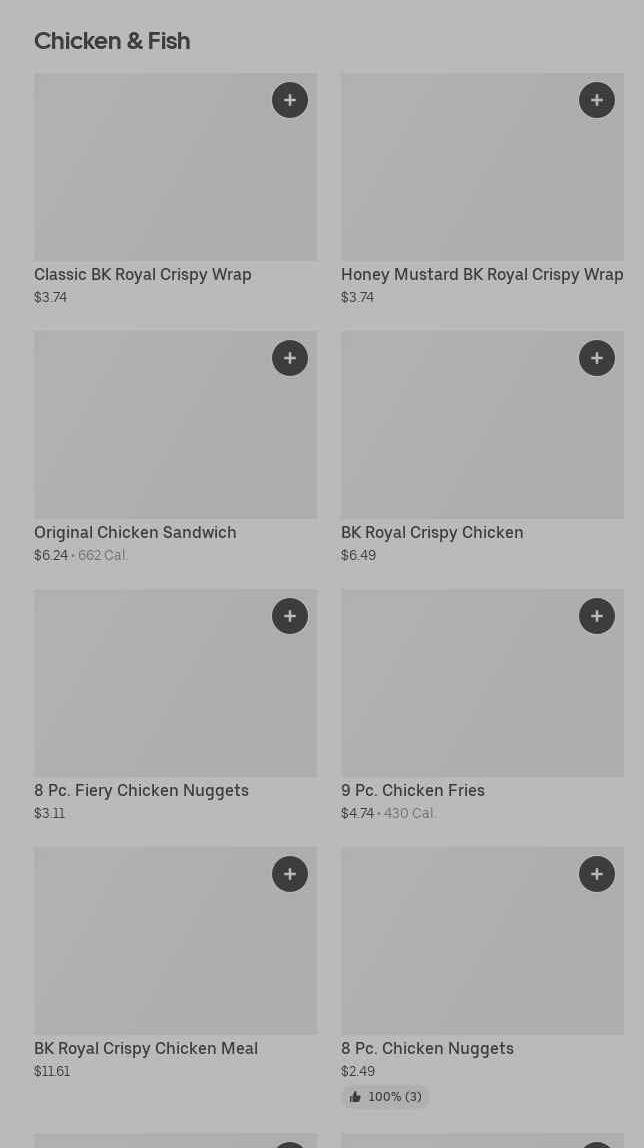
Task: Add 8 Pc. Fiery Chicken Nuggets
Action: [x=290, y=616]
